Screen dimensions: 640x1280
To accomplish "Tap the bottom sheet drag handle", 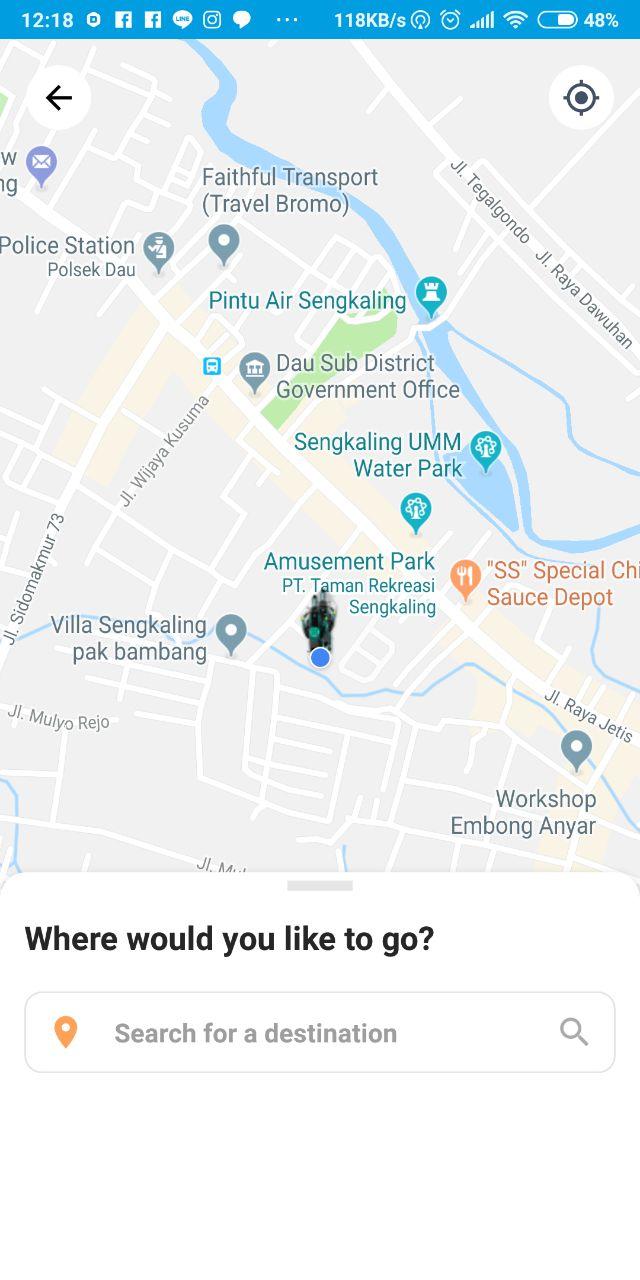I will coord(320,886).
